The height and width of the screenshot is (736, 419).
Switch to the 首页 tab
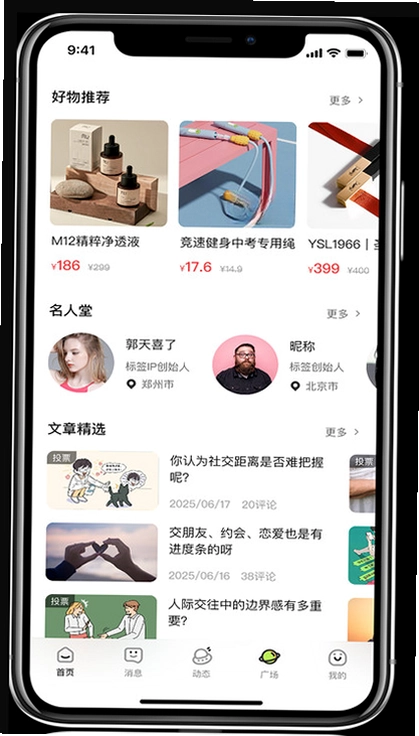coord(65,662)
